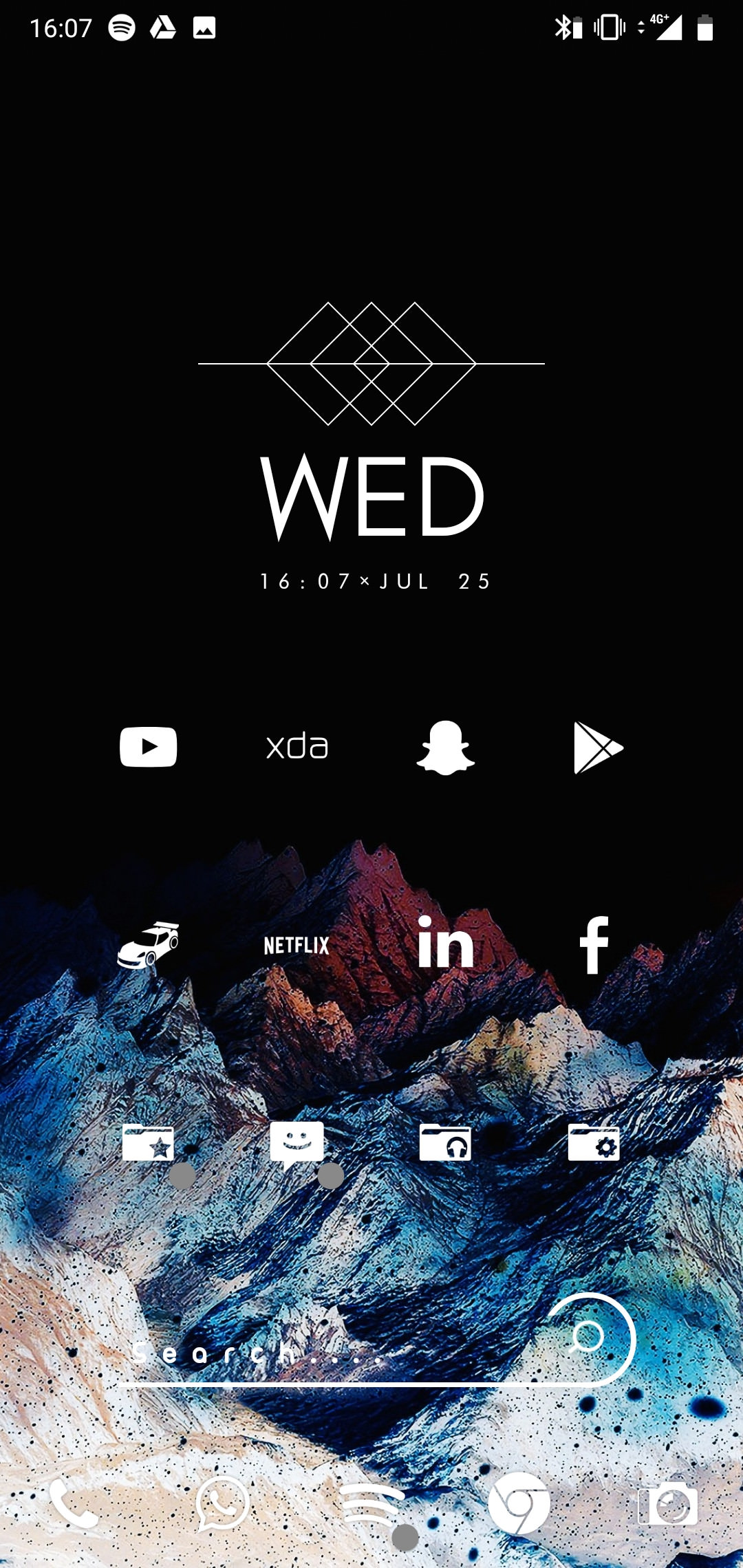
Task: Open the YouTube app
Action: 148,746
